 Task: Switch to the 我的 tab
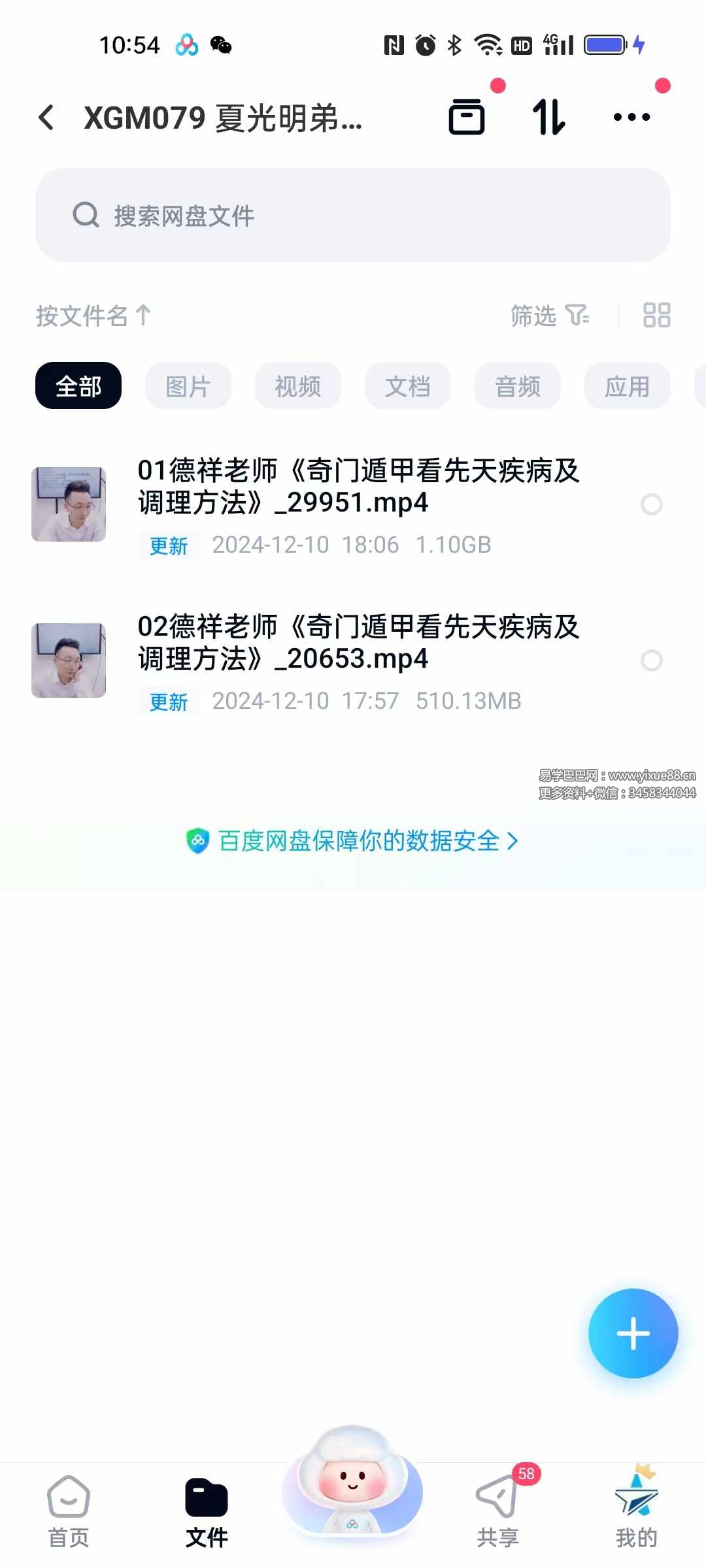pos(637,1516)
